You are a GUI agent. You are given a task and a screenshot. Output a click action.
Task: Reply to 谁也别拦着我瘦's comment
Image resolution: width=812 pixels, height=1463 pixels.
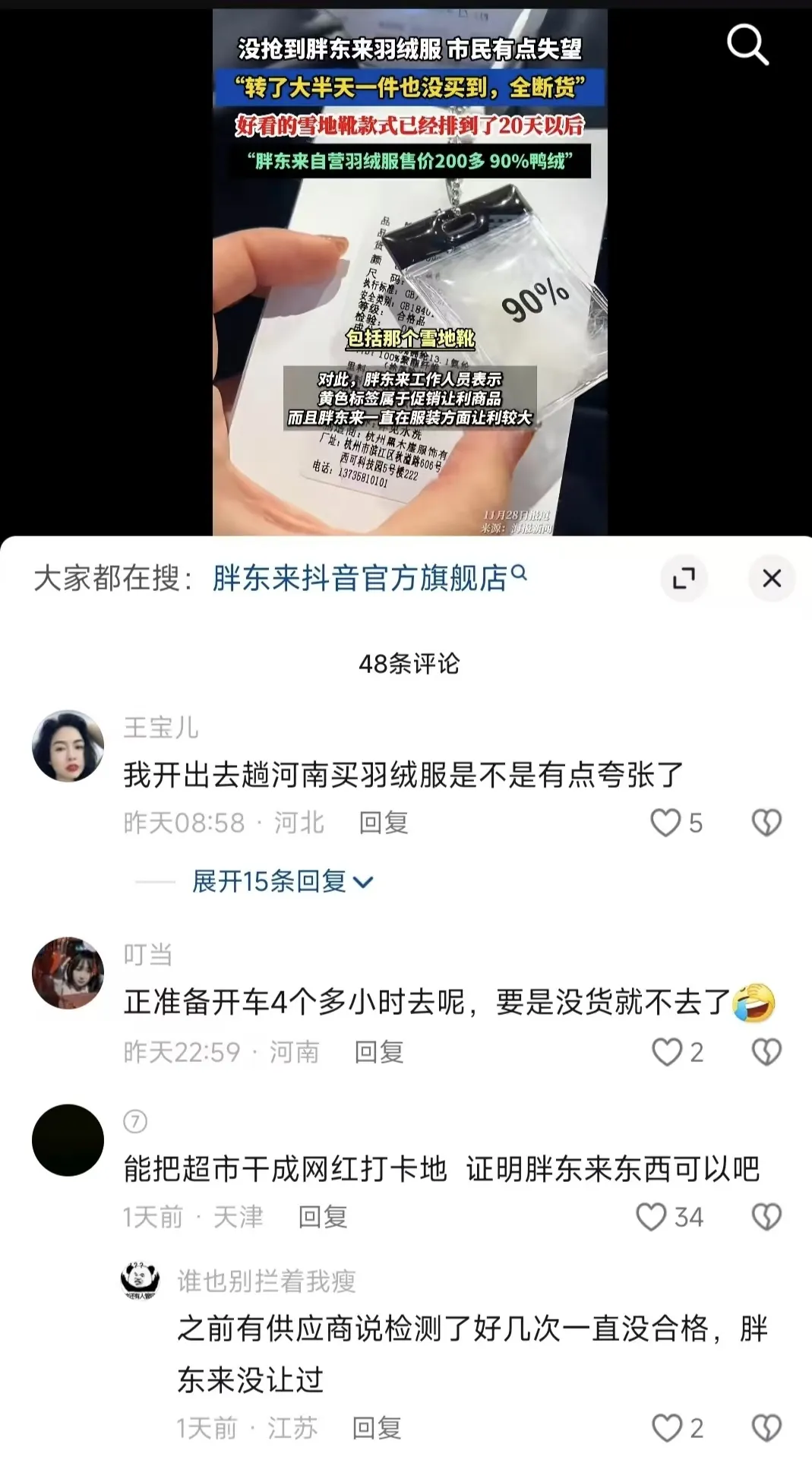pos(377,1428)
